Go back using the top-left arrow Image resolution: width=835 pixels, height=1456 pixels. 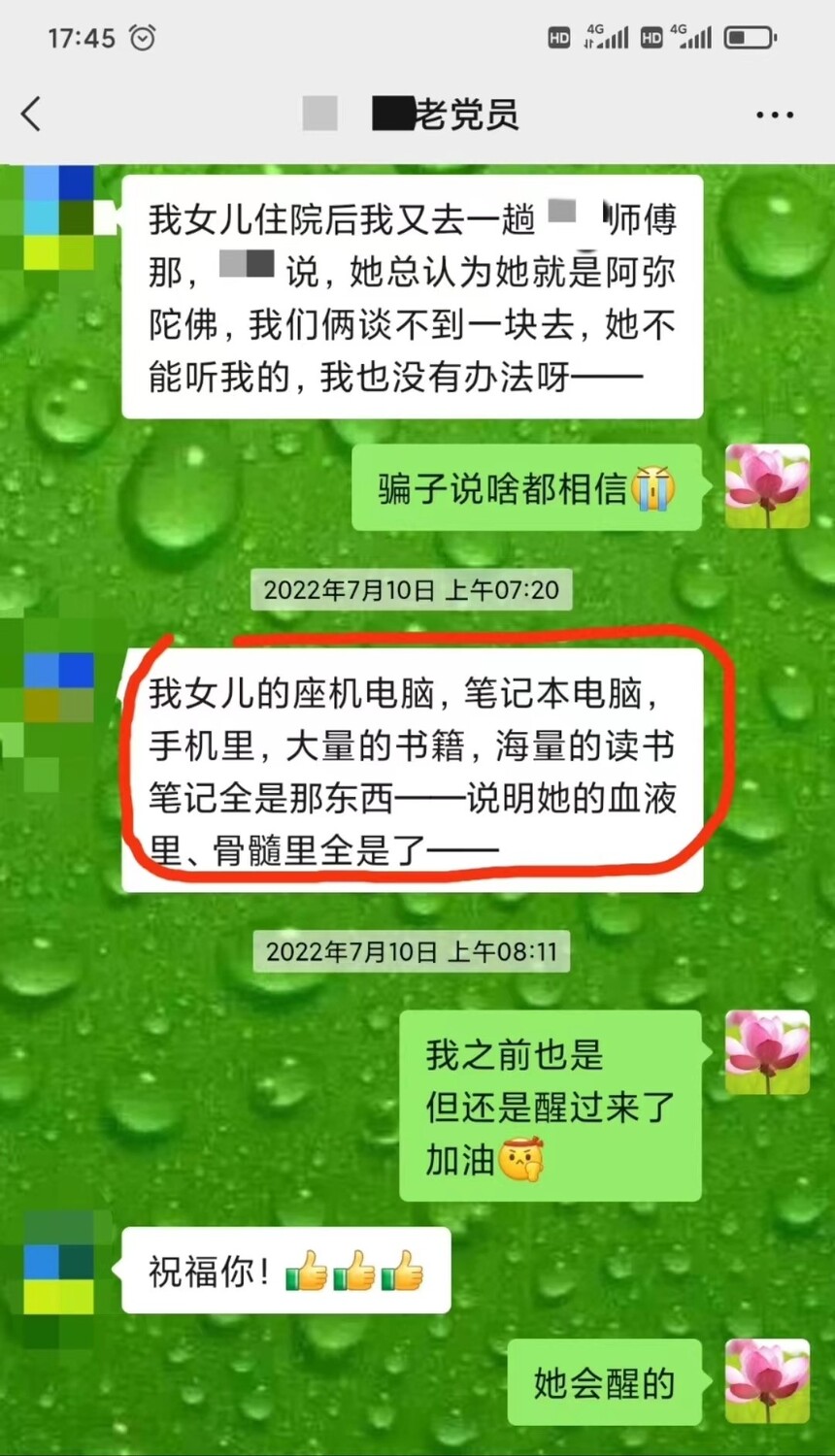point(31,115)
